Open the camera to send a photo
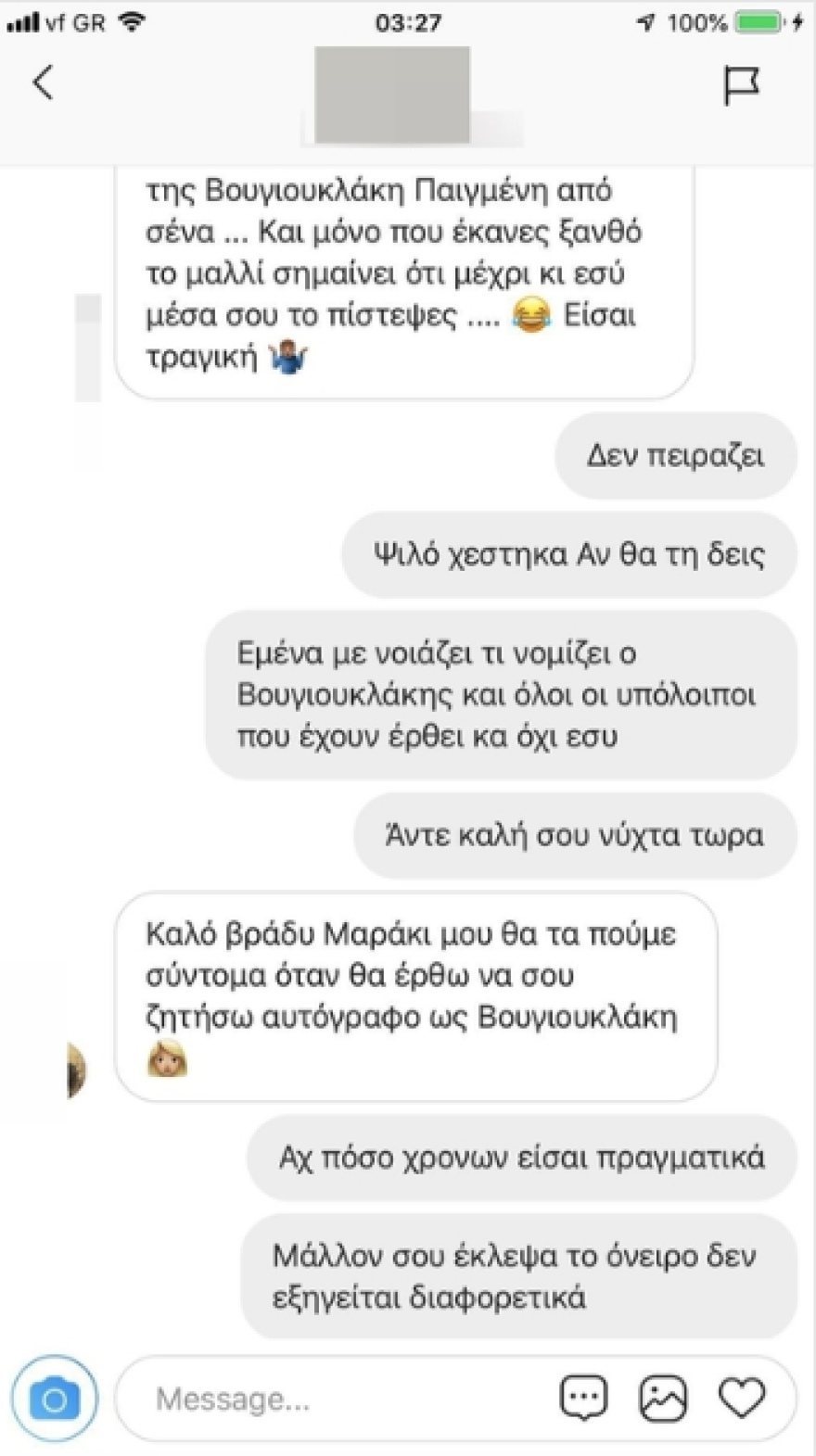The width and height of the screenshot is (816, 1456). click(x=56, y=1398)
